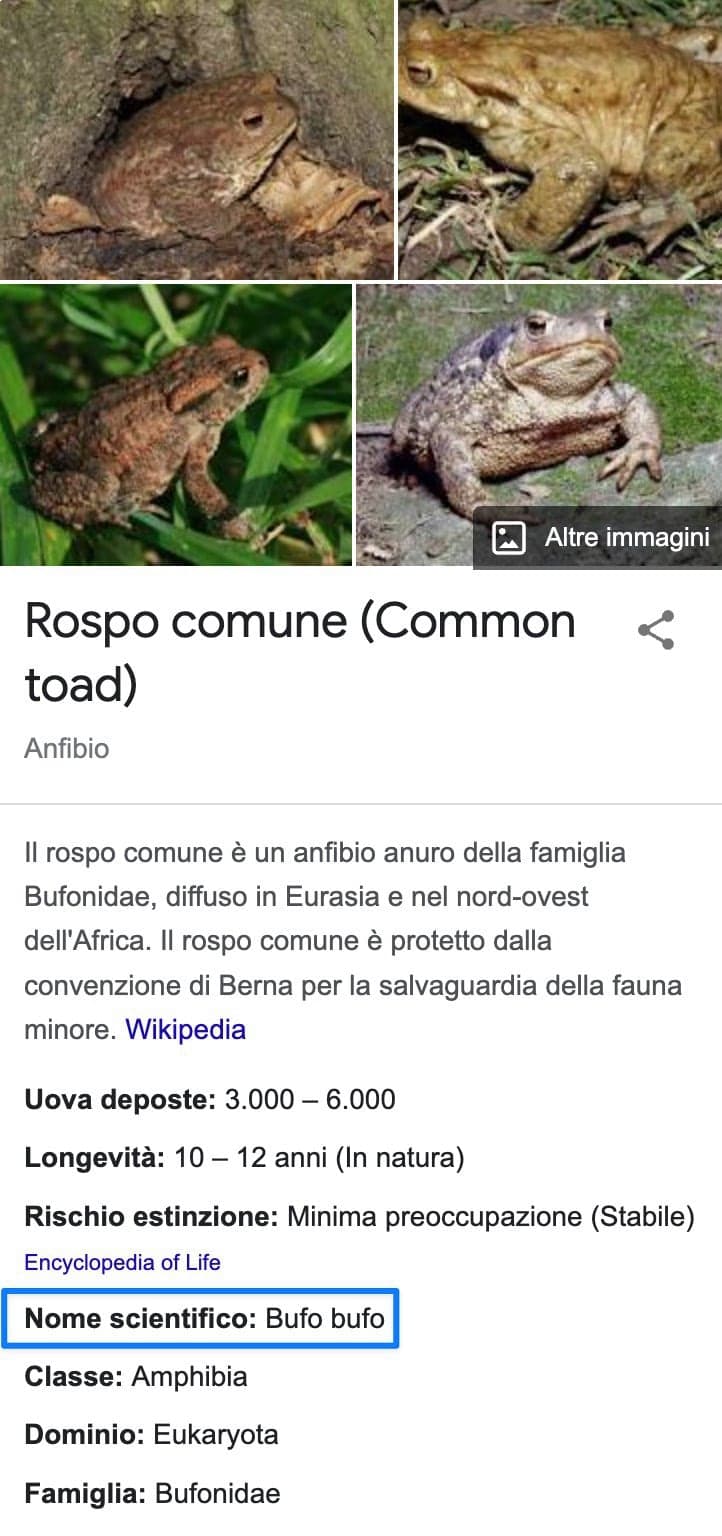Open the Wikipedia link
The height and width of the screenshot is (1536, 722).
[185, 1029]
